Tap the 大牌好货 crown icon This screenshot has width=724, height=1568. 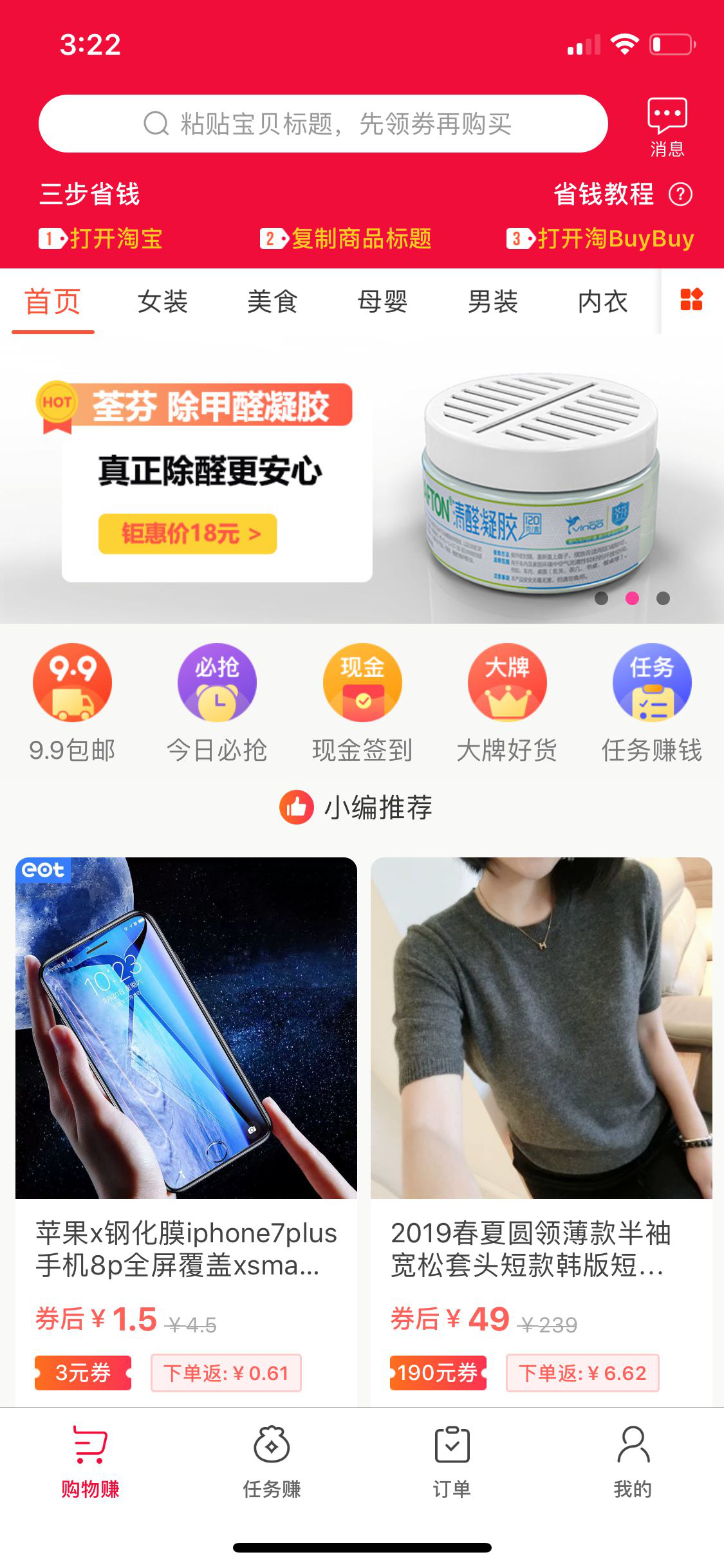point(506,682)
